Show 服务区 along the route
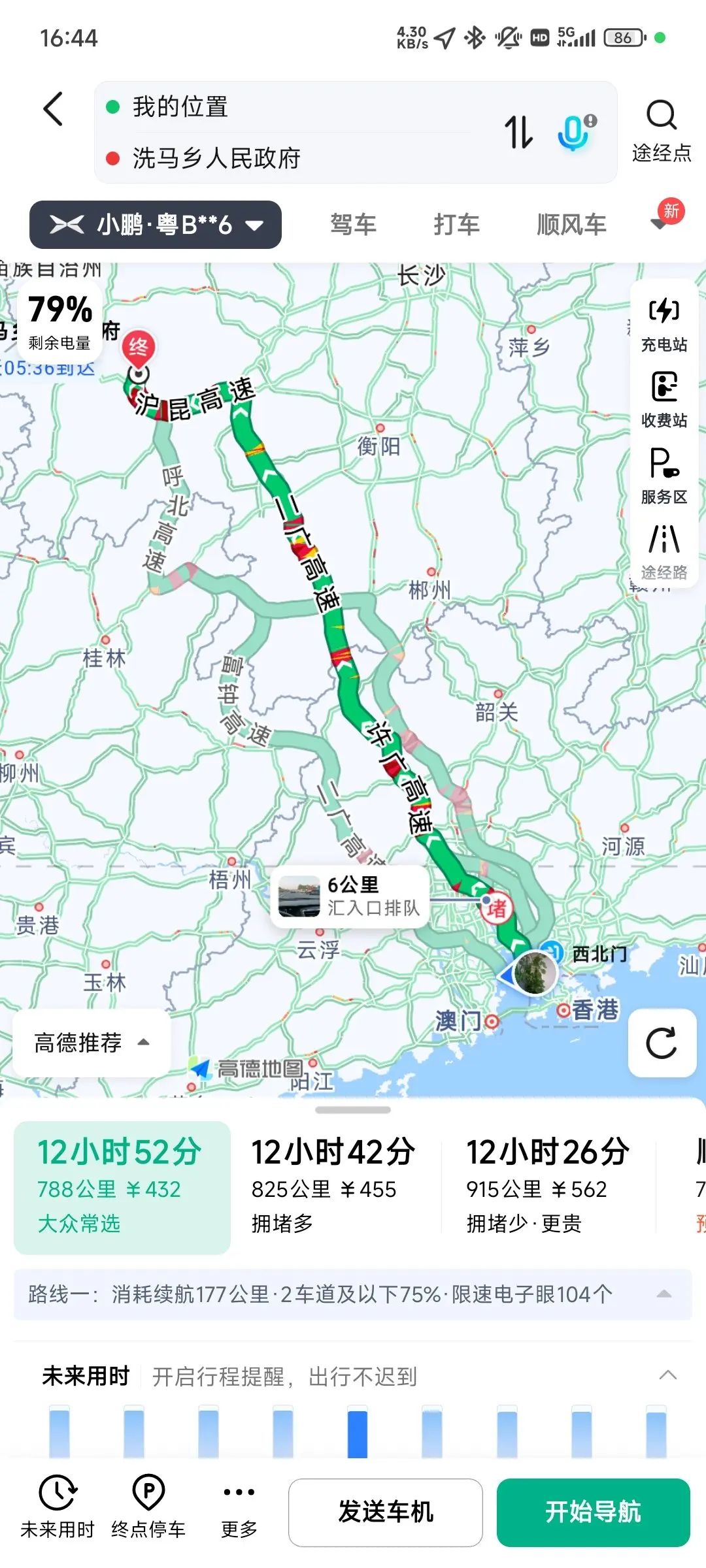 click(664, 477)
